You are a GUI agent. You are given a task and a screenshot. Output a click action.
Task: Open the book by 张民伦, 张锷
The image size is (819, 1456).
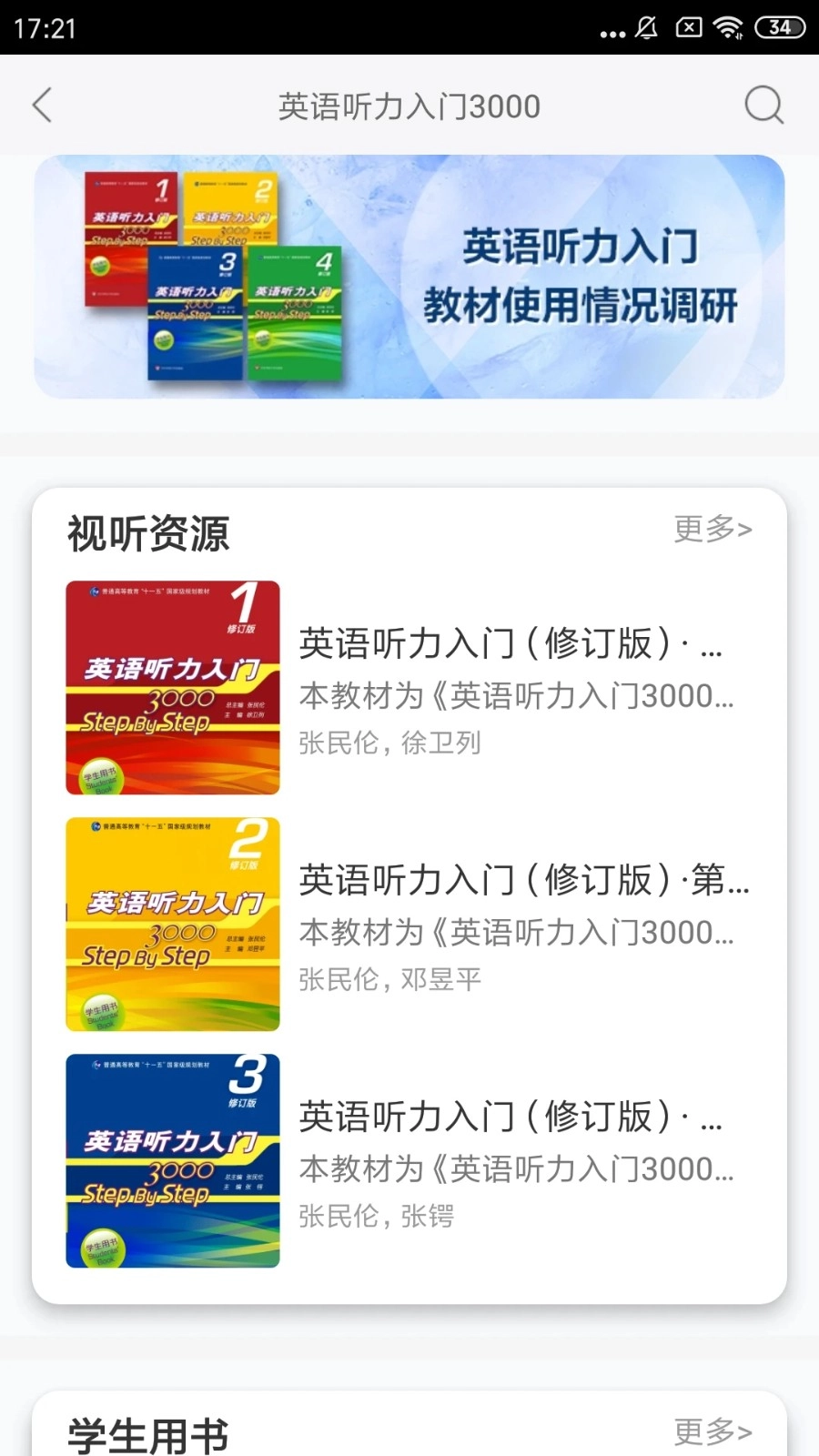tap(409, 1161)
